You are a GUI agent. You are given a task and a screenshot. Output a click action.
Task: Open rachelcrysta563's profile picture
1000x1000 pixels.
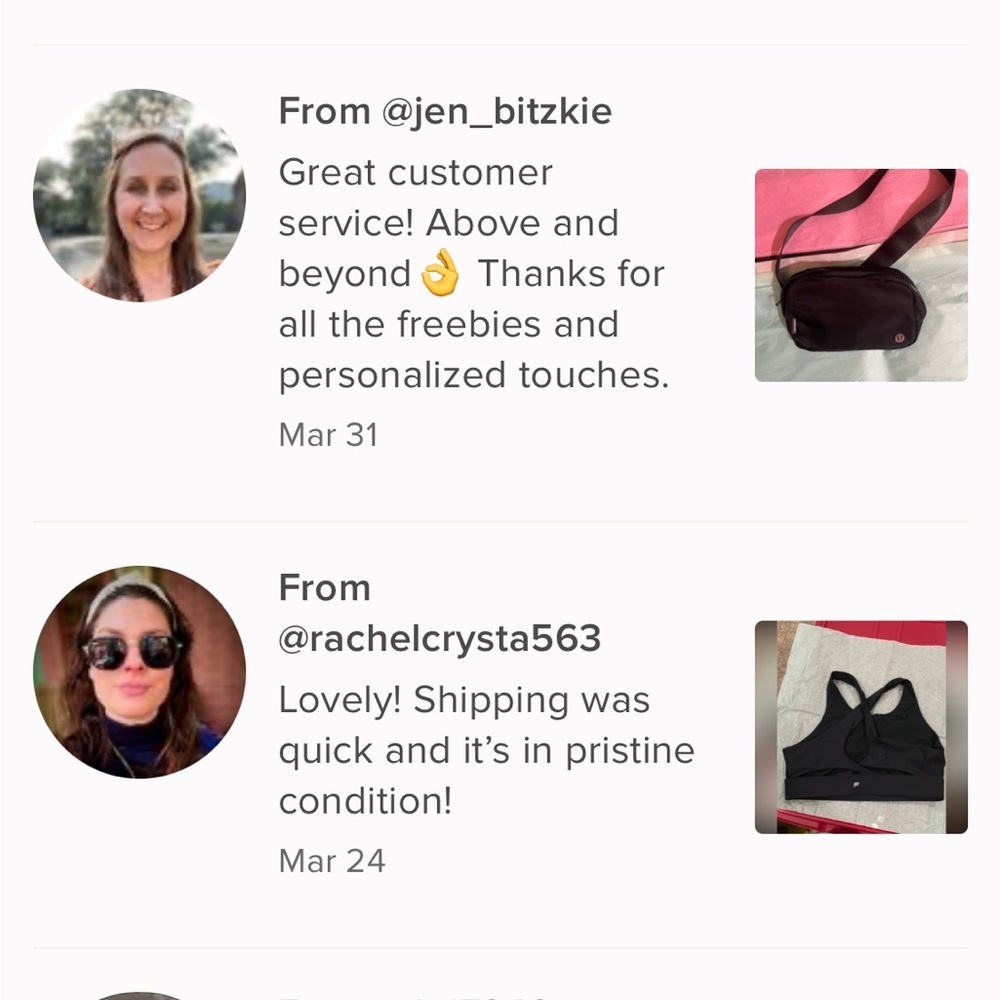pos(139,672)
